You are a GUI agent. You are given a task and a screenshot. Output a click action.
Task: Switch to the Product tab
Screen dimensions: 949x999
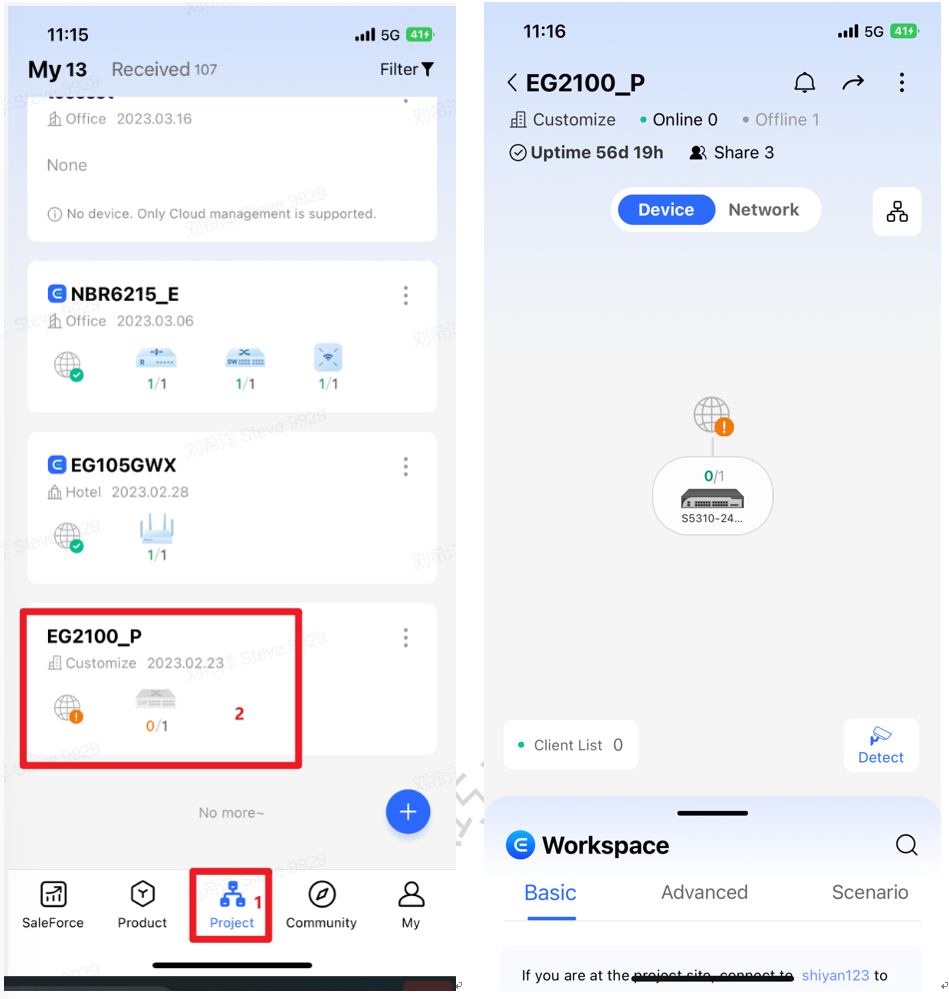[x=142, y=905]
